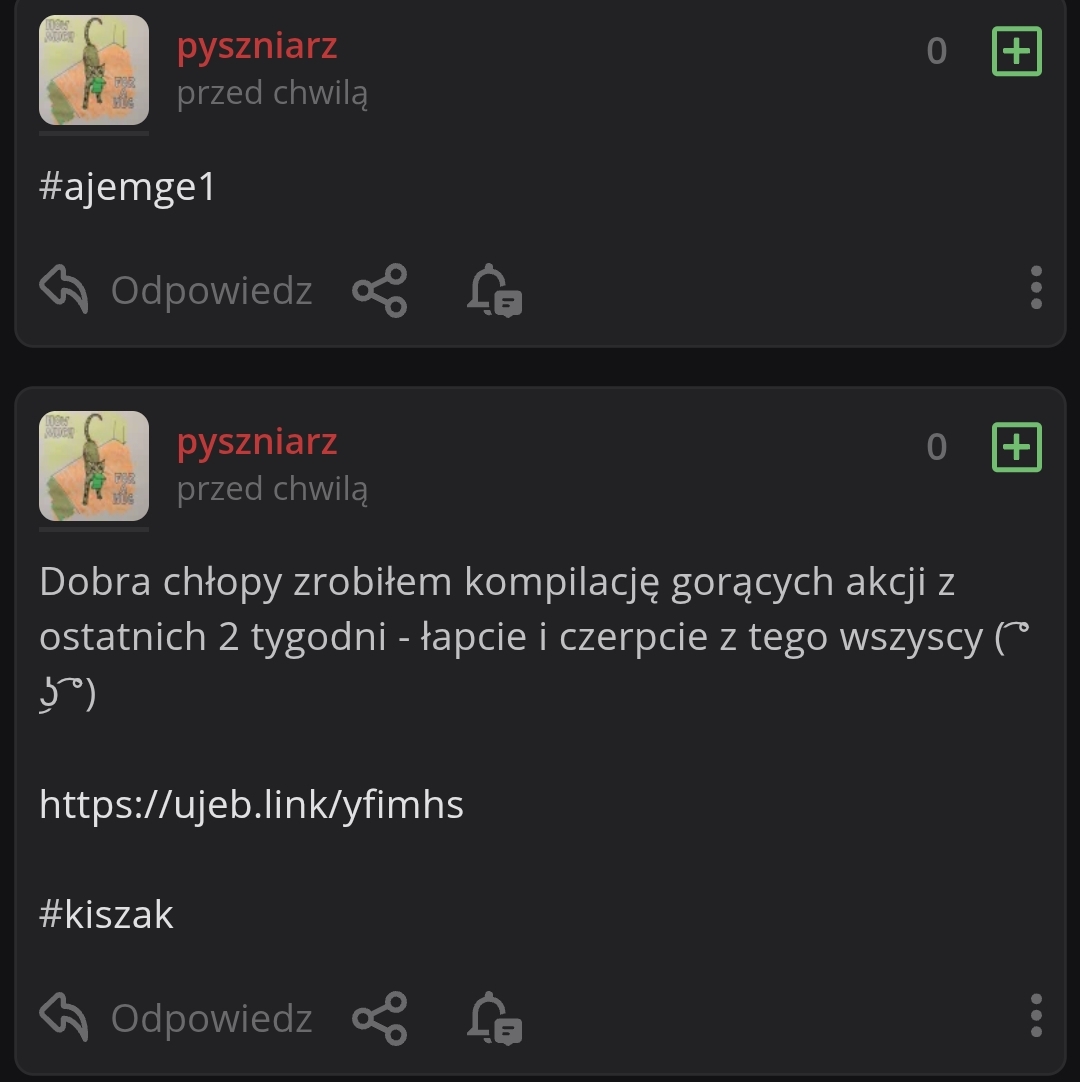Open the https://ujeb.link/yfimhs link
This screenshot has height=1082, width=1080.
tap(251, 804)
